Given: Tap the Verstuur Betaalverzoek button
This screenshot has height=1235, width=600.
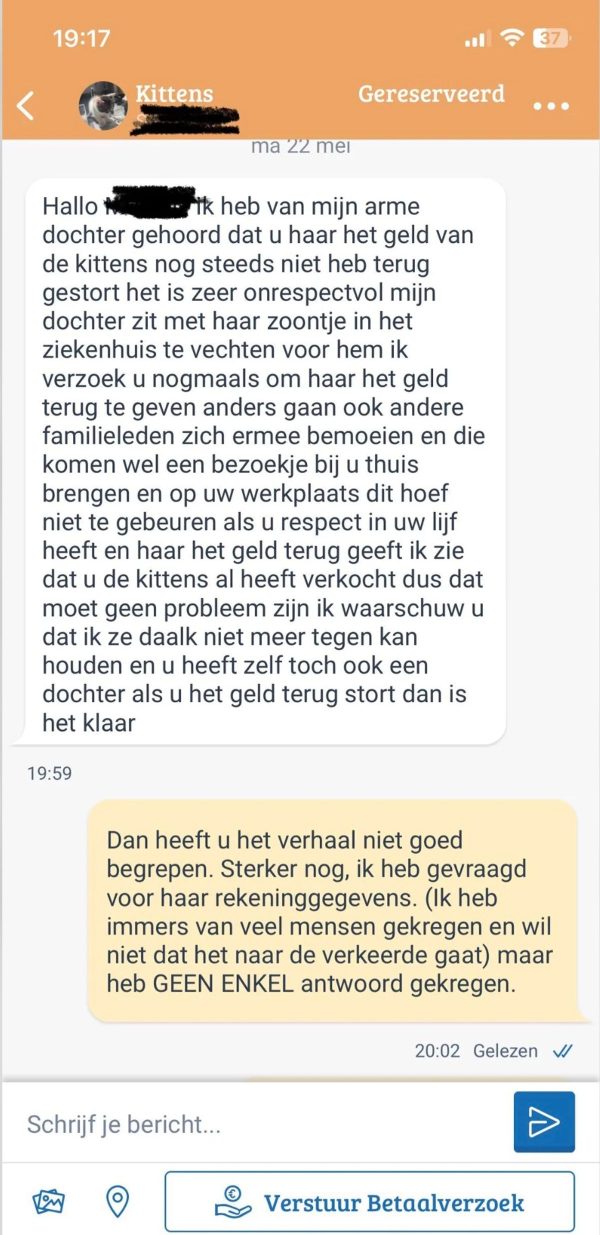Looking at the screenshot, I should [370, 1201].
